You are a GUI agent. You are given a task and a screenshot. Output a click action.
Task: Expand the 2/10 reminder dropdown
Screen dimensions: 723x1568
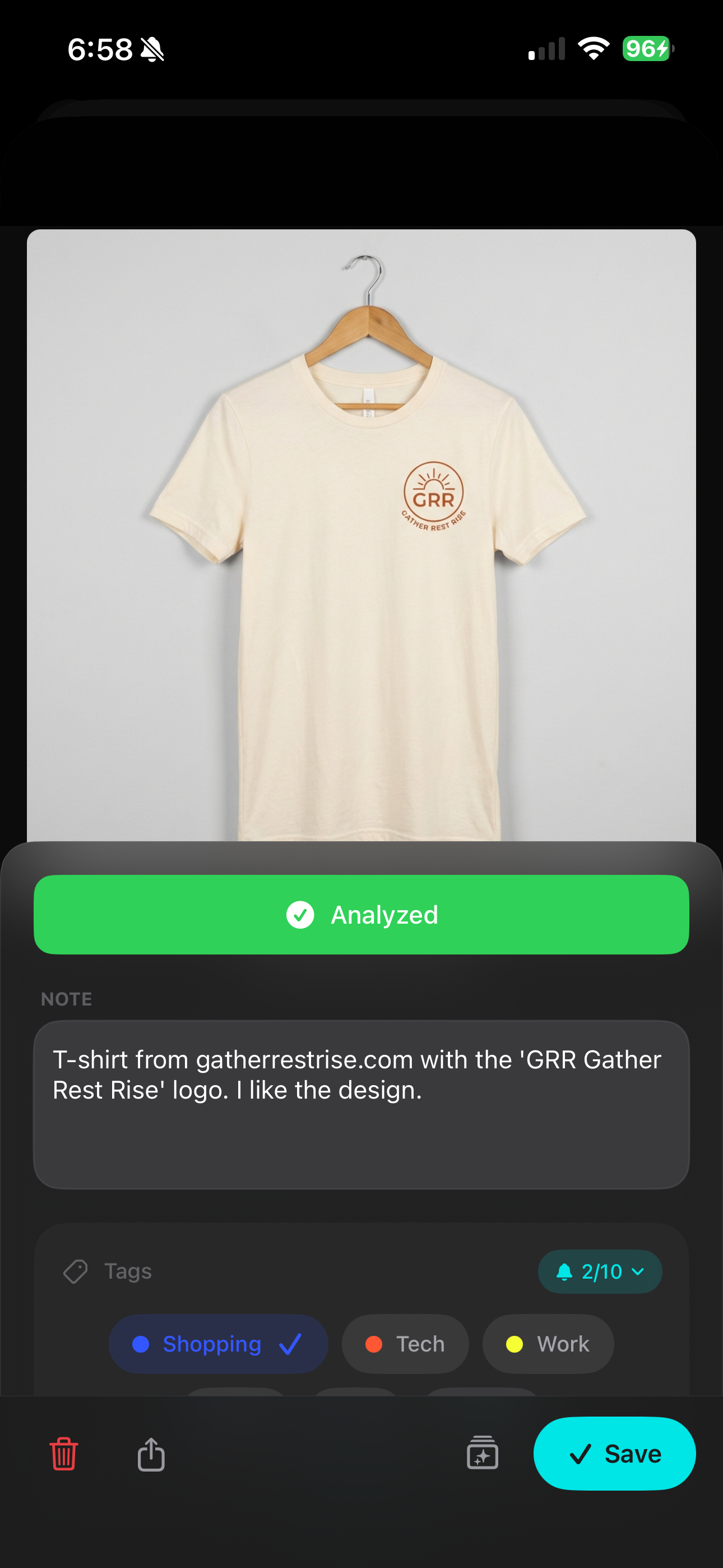tap(600, 1271)
